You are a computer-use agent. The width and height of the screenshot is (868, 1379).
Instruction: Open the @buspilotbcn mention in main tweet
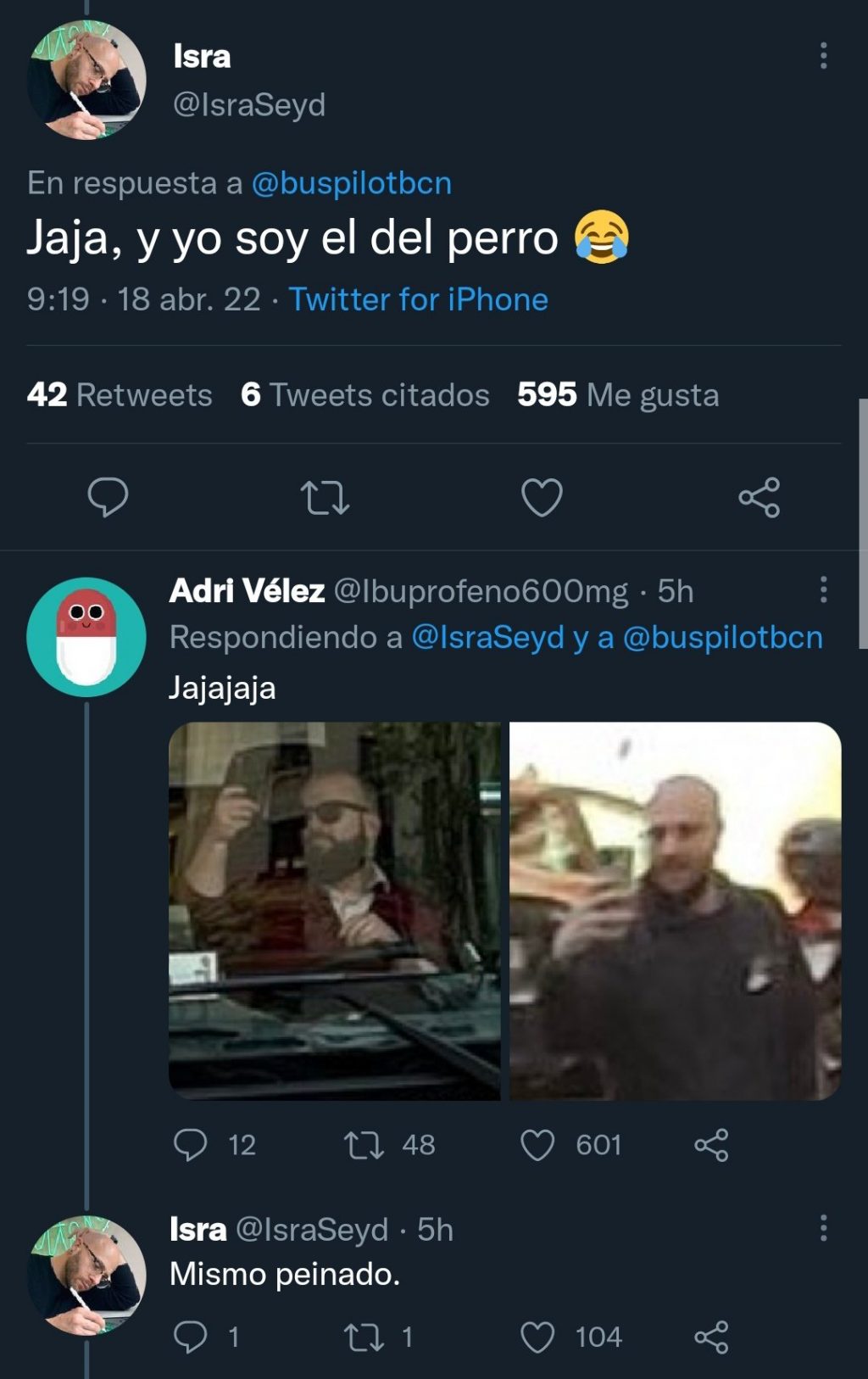pos(351,183)
